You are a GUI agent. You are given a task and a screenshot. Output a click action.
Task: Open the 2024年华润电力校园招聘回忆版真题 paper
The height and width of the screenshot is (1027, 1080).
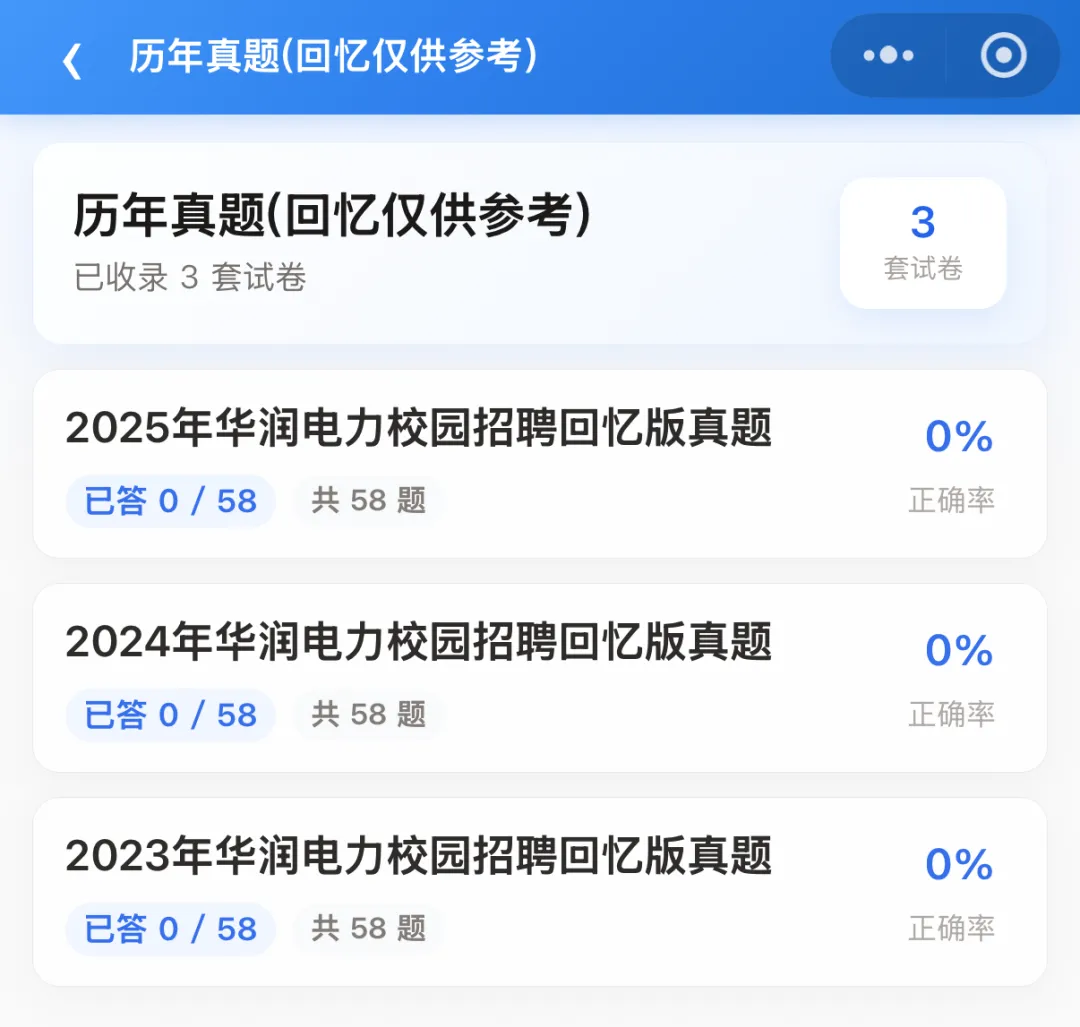click(540, 678)
